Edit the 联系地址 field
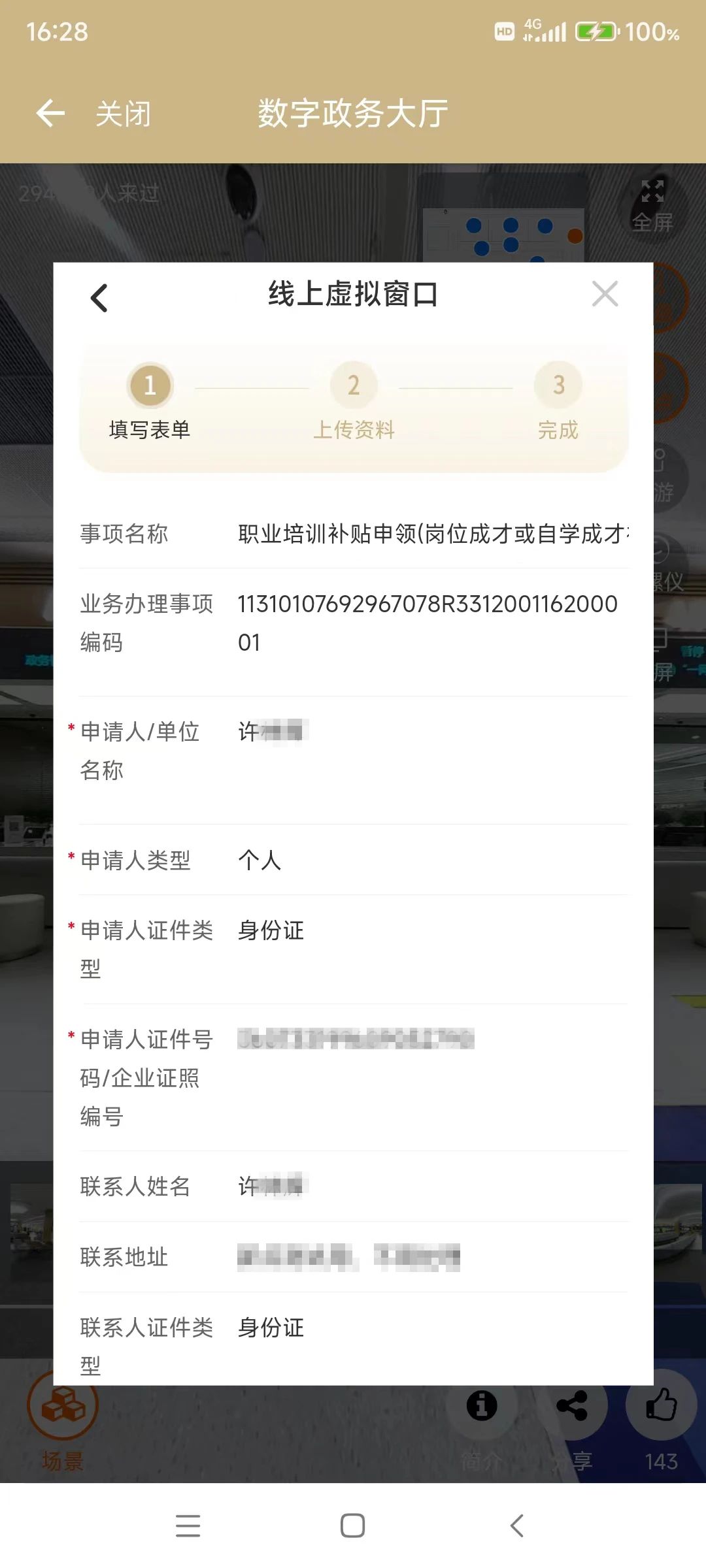Screen dimensions: 706x1568 point(431,1257)
